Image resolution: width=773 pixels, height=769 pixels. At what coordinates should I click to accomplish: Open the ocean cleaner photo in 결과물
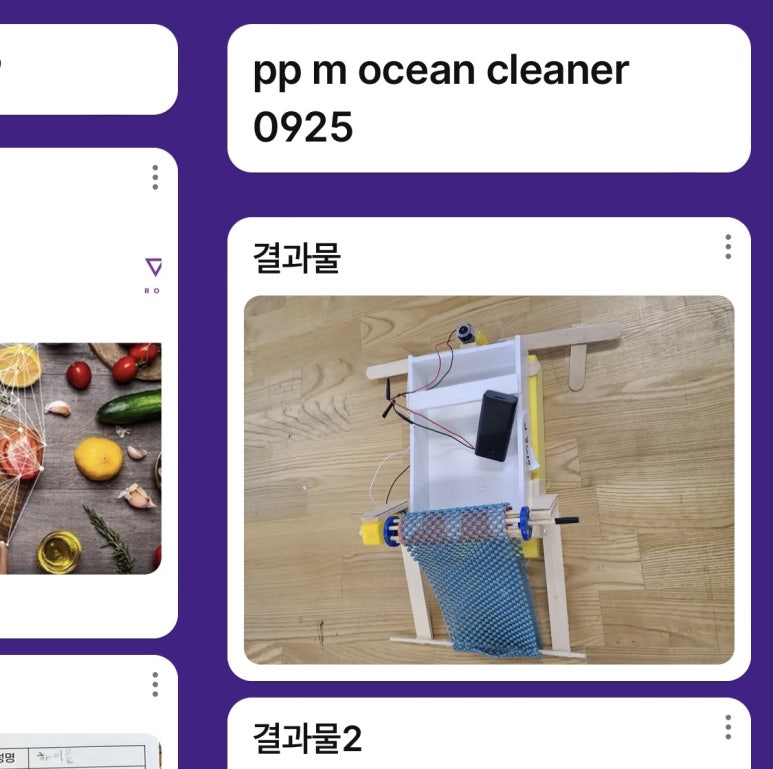click(x=489, y=479)
